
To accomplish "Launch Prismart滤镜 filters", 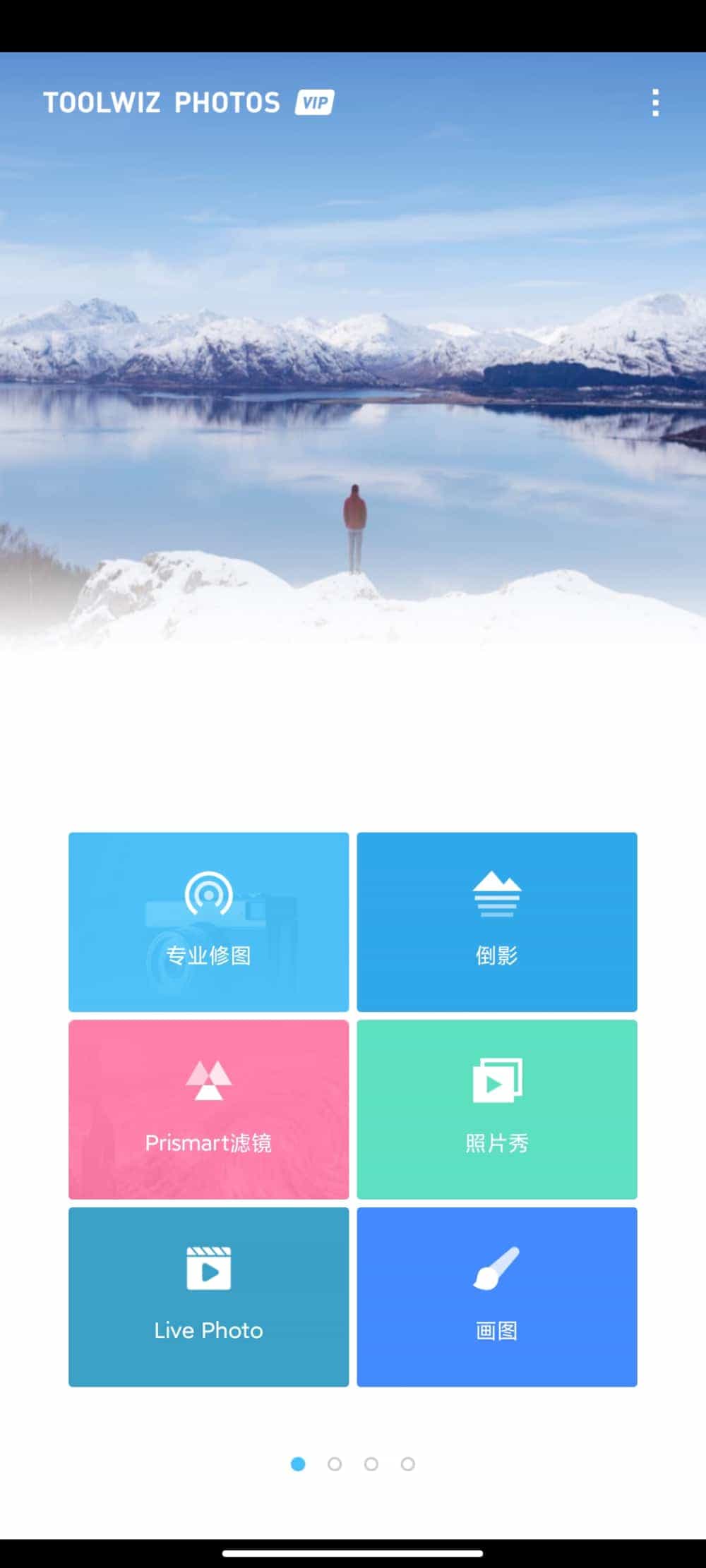I will (x=208, y=1109).
